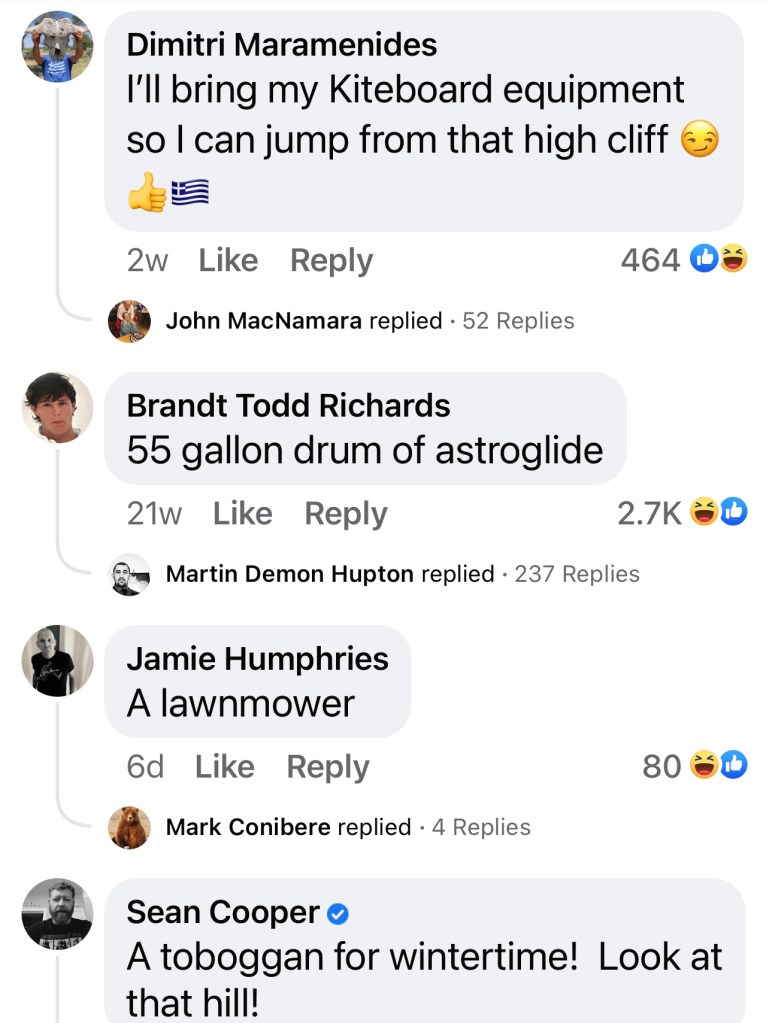Viewport: 769px width, 1023px height.
Task: Open Brandt Todd Richards' profile name
Action: (288, 405)
